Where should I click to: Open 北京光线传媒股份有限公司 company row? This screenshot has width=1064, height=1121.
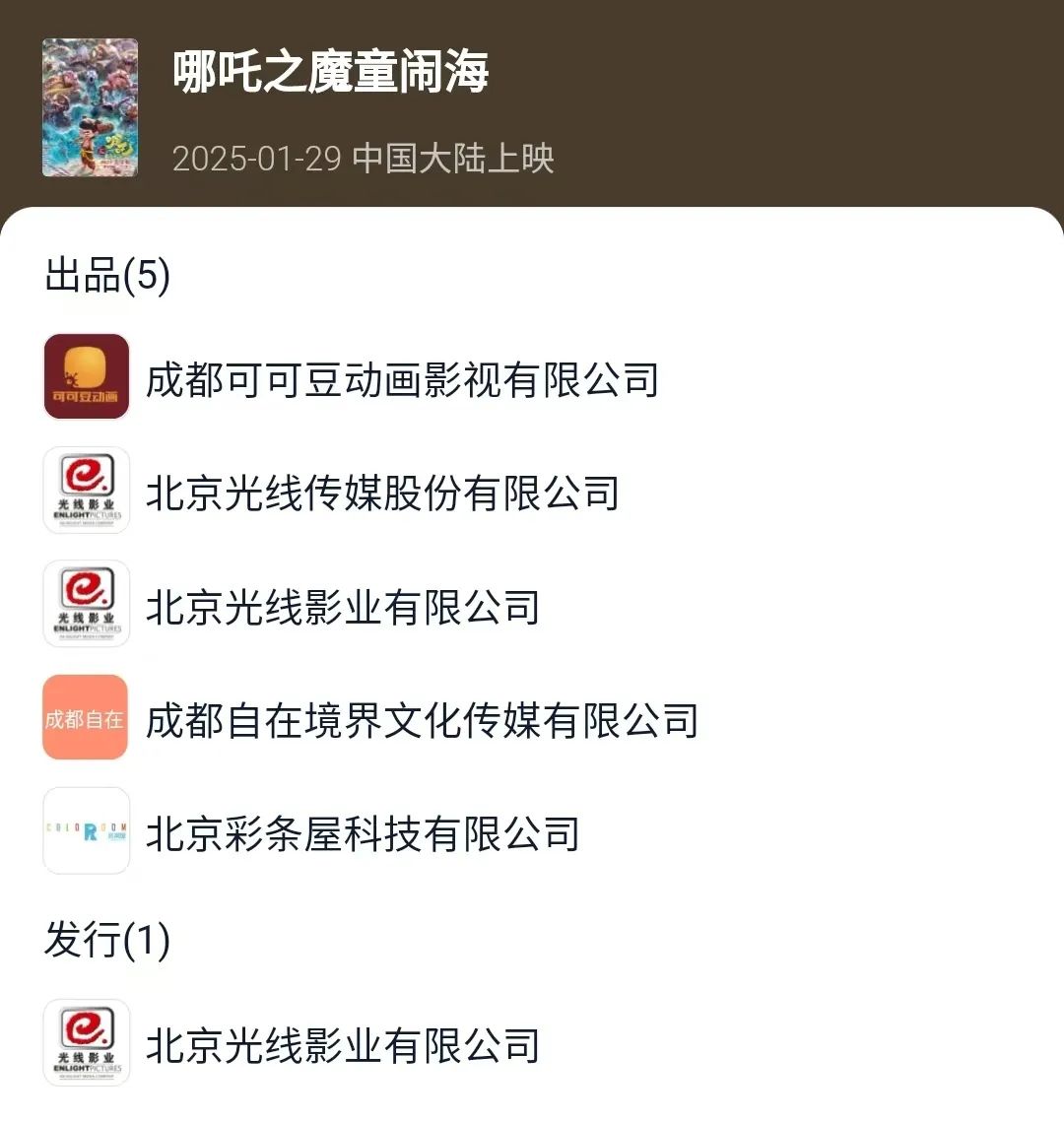pos(382,493)
